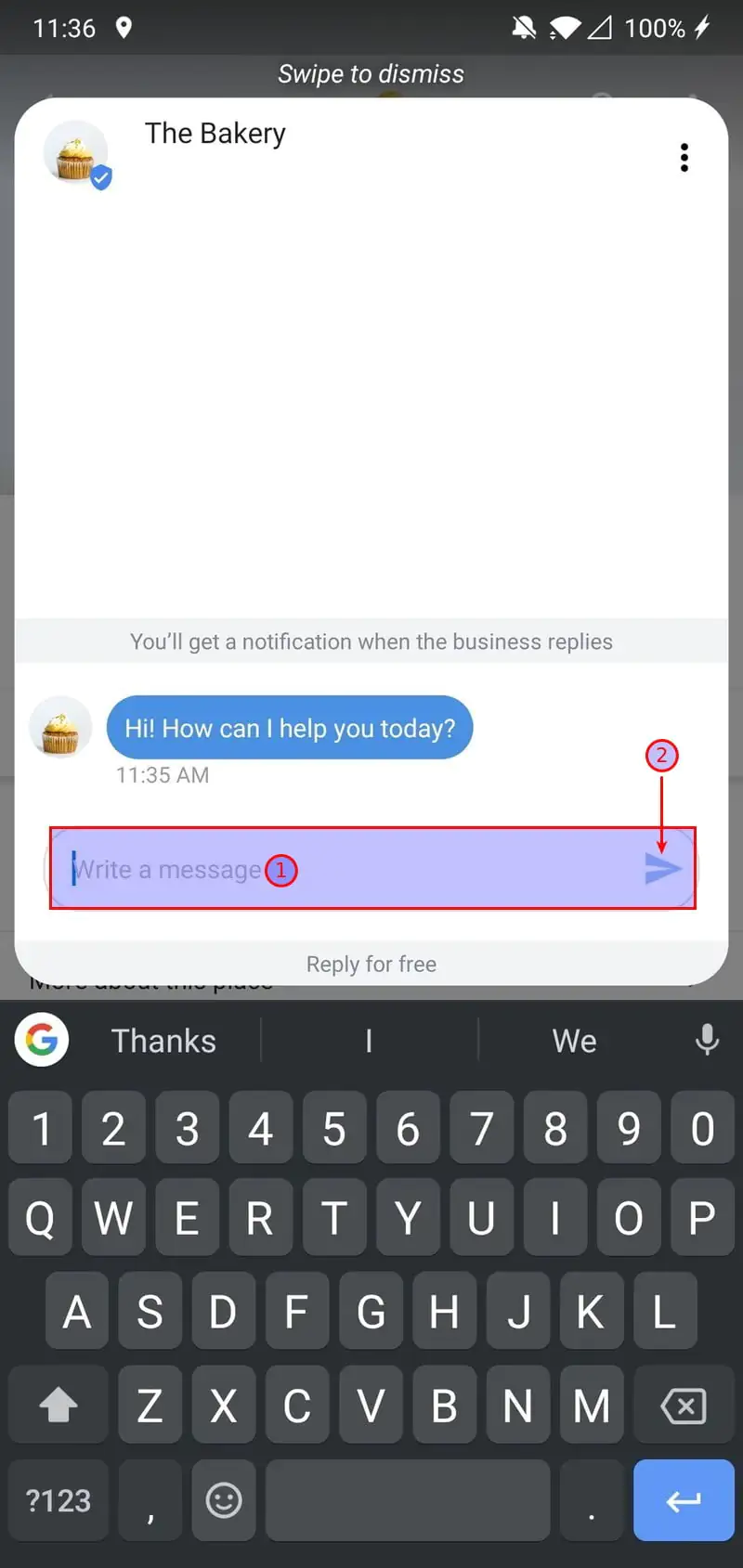Start voice typing with the microphone
Image resolution: width=743 pixels, height=1568 pixels.
(707, 1040)
